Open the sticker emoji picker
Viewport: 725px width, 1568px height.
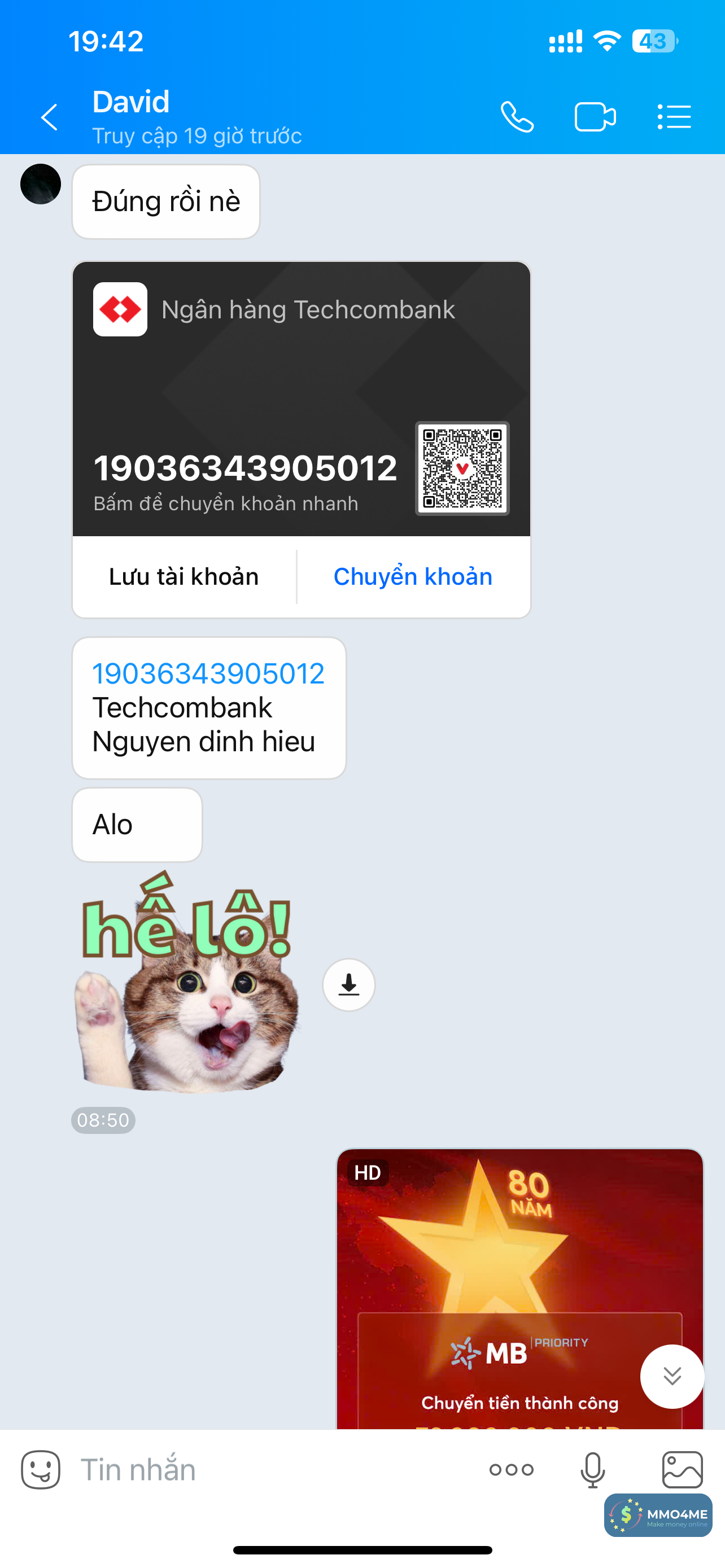click(x=41, y=1469)
